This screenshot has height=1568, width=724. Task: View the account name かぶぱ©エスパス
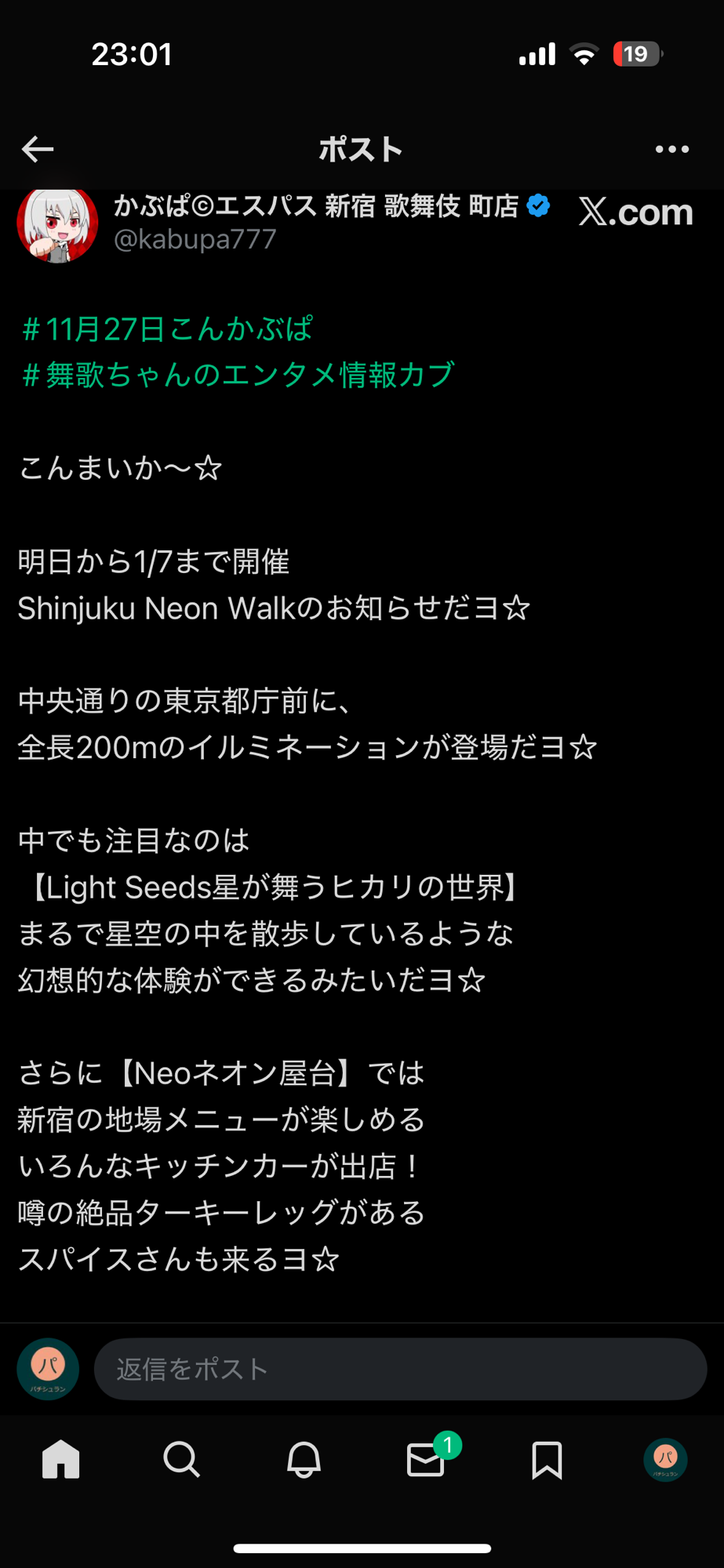[316, 206]
